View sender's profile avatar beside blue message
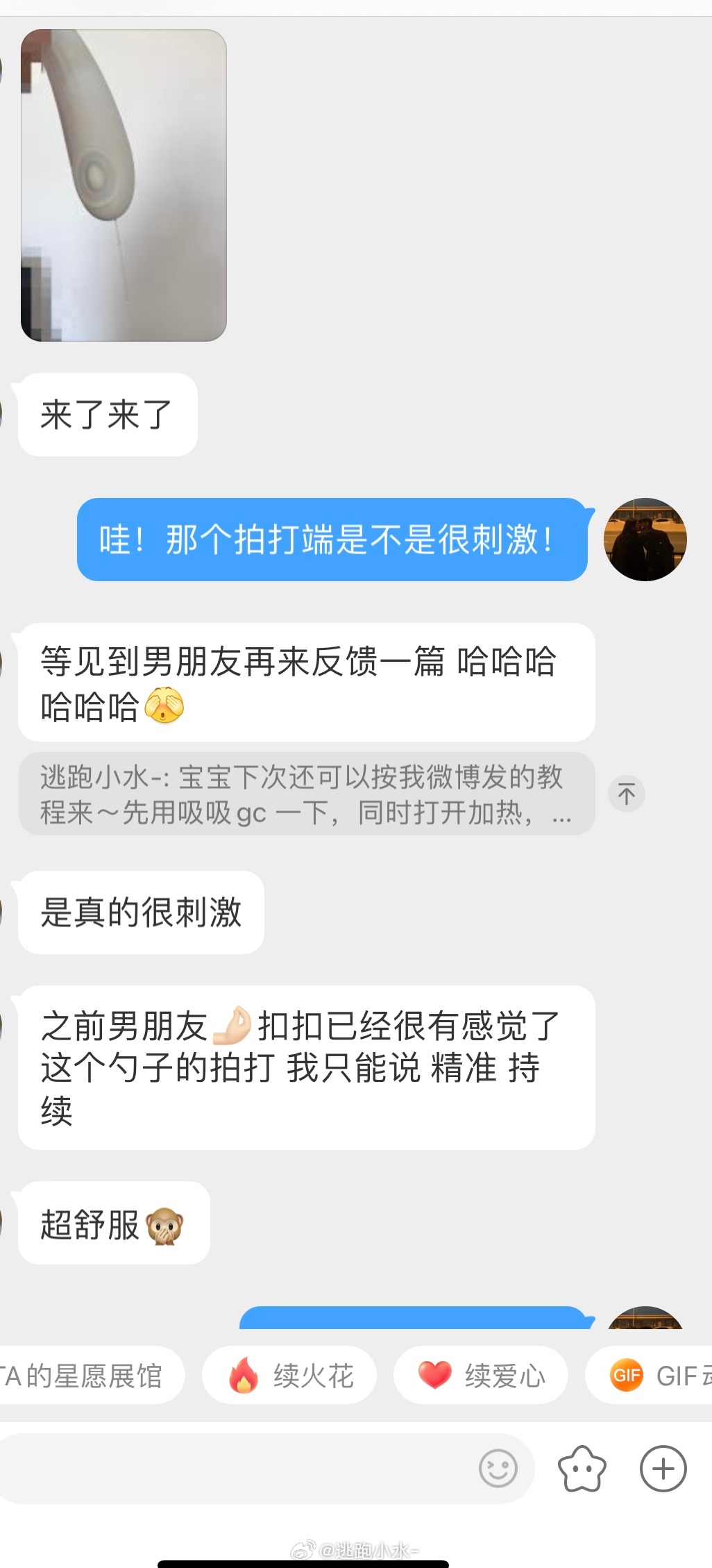 (x=645, y=540)
